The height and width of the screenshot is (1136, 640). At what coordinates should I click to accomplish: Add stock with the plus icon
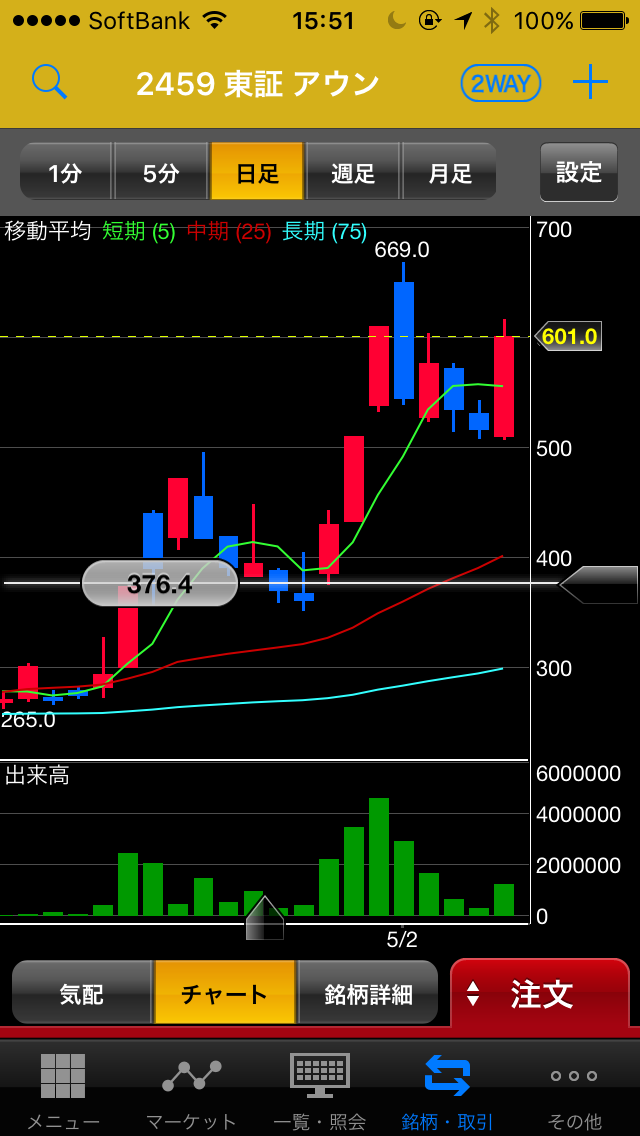pos(591,82)
